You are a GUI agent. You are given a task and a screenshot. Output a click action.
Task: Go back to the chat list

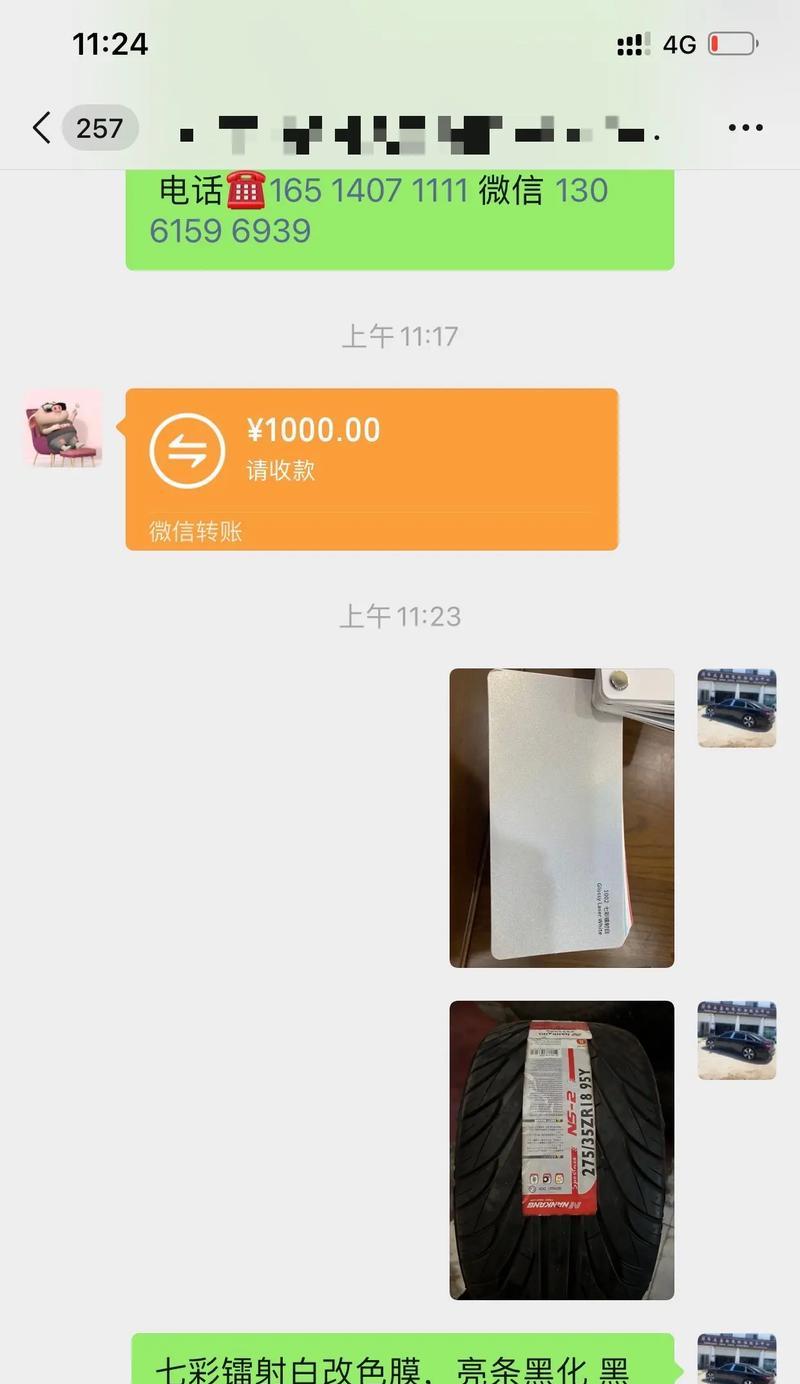click(x=42, y=128)
